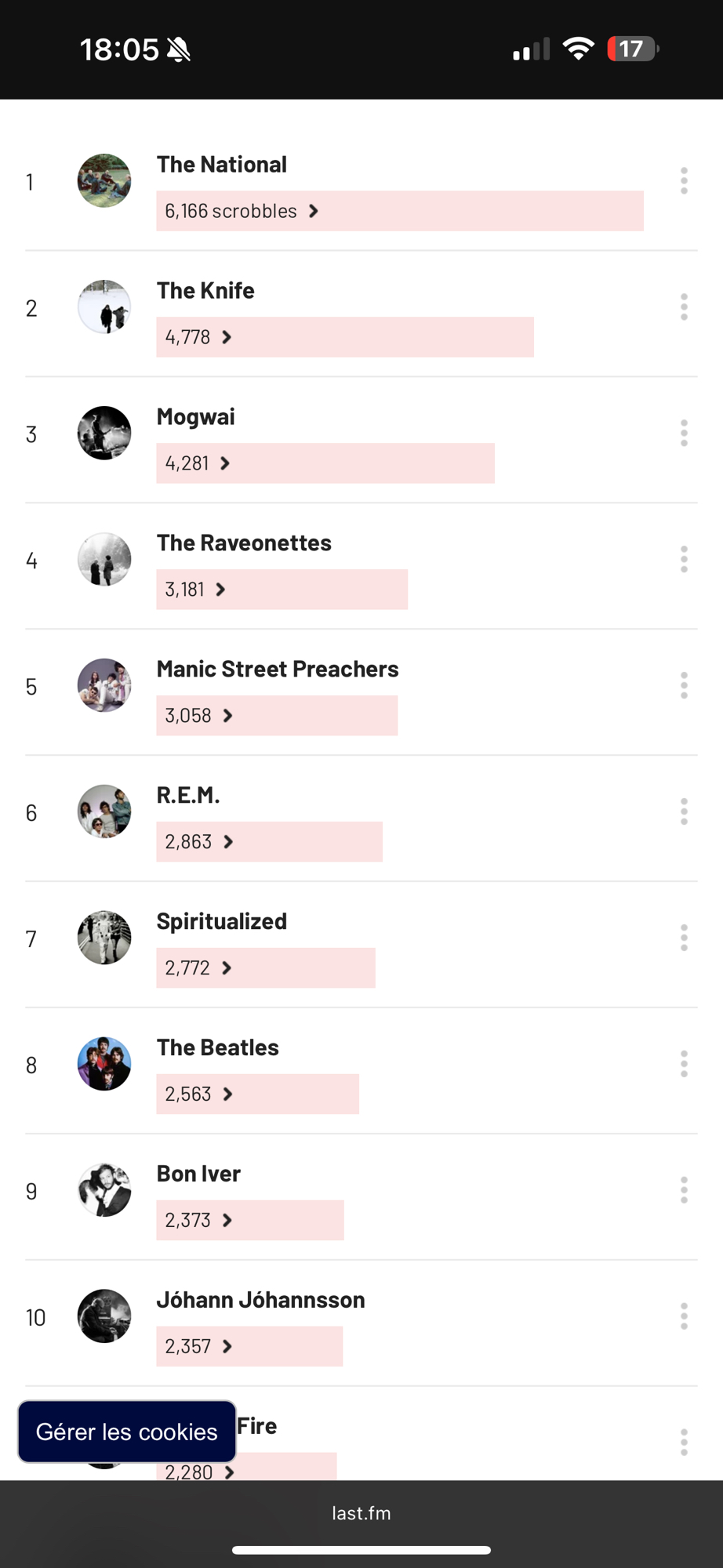The image size is (723, 1568).
Task: View Mogwai's 4,281 scrobbles
Action: click(198, 463)
